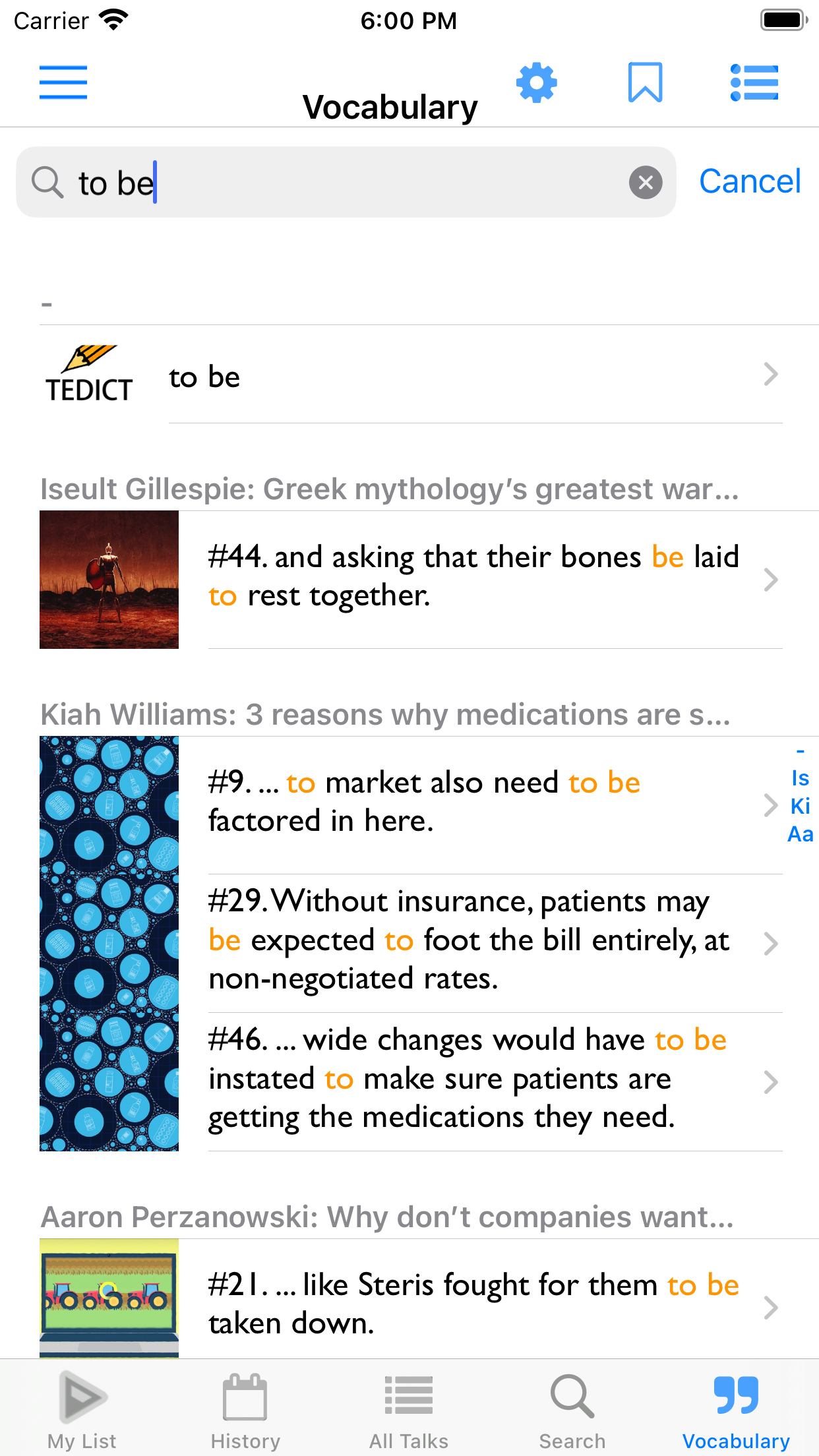Open the hamburger drawer menu

pyautogui.click(x=63, y=83)
